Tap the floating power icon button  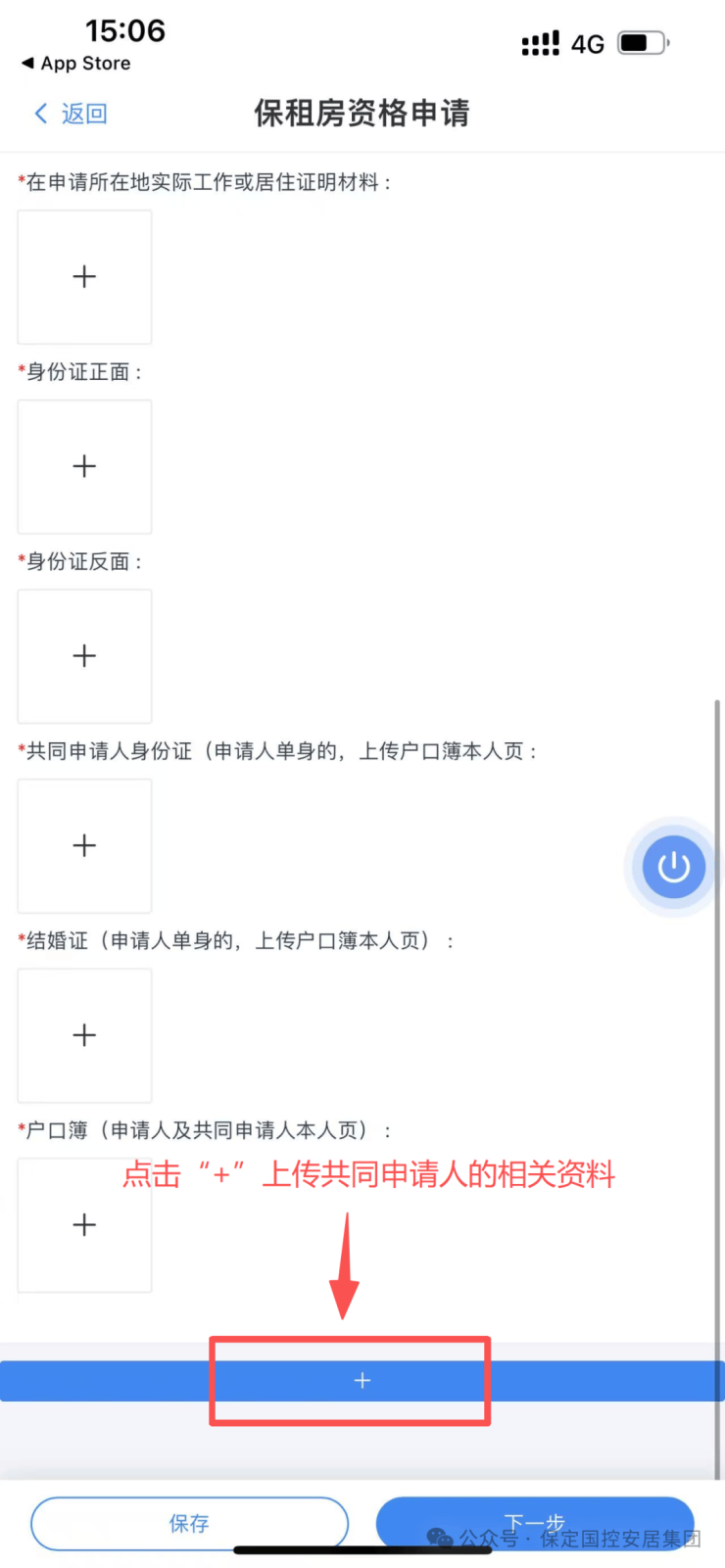(x=673, y=867)
